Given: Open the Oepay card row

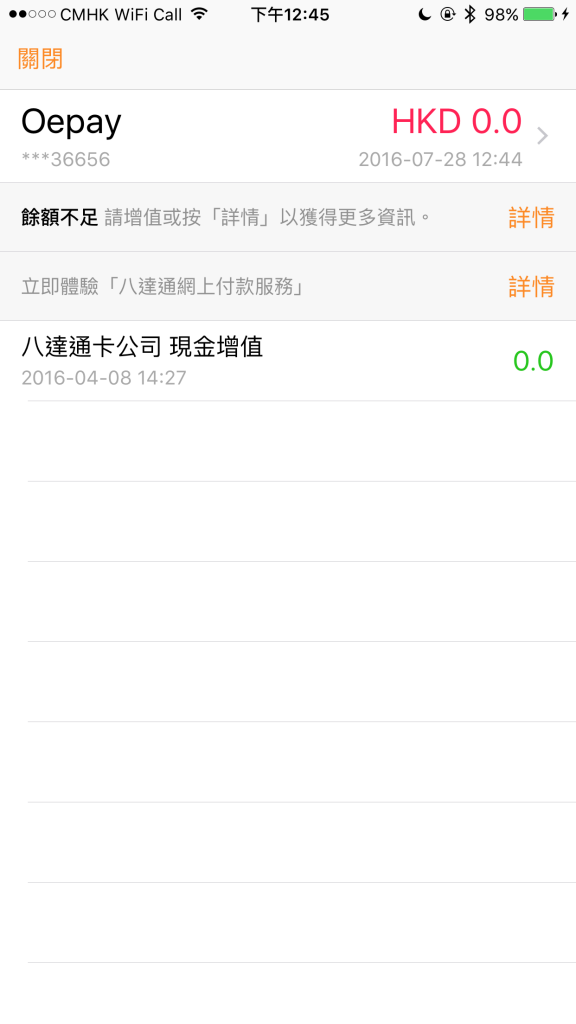Looking at the screenshot, I should click(x=288, y=136).
